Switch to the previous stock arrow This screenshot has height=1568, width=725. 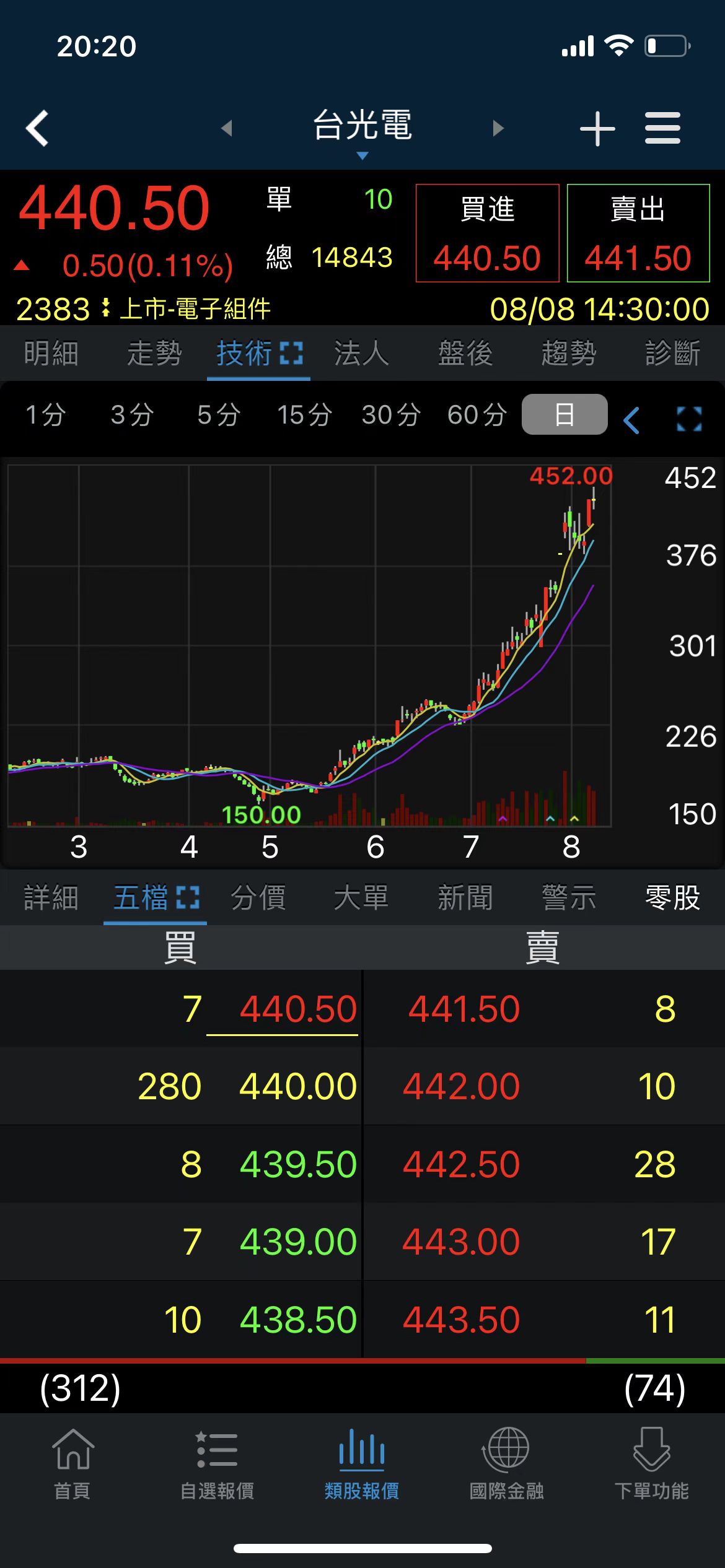click(x=227, y=128)
